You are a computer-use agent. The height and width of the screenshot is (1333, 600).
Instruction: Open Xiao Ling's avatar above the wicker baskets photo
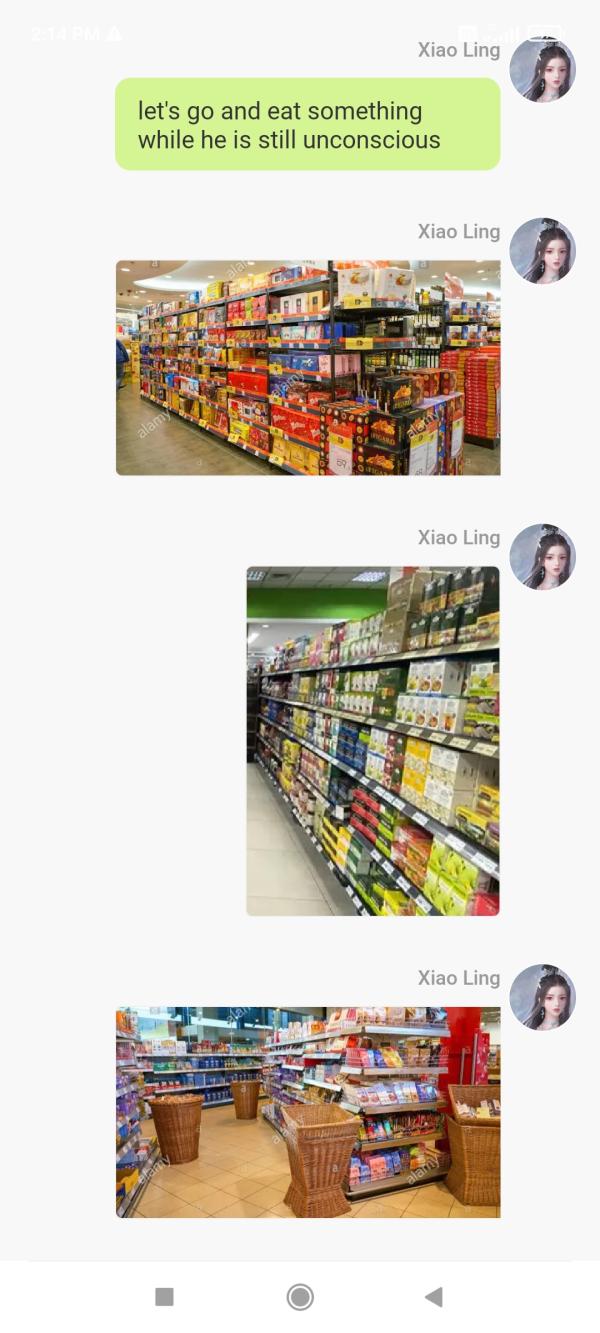[x=542, y=997]
